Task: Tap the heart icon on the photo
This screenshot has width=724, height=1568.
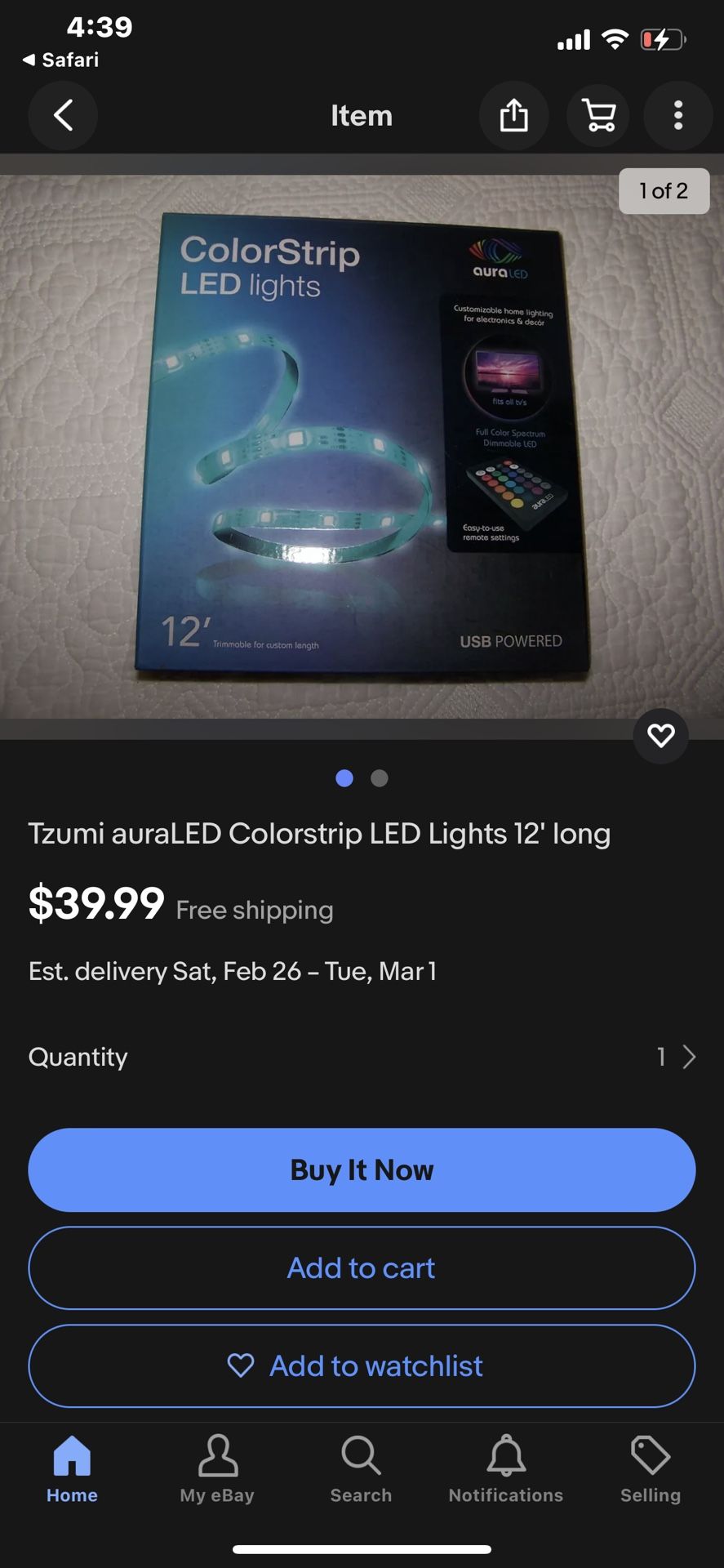Action: point(660,736)
